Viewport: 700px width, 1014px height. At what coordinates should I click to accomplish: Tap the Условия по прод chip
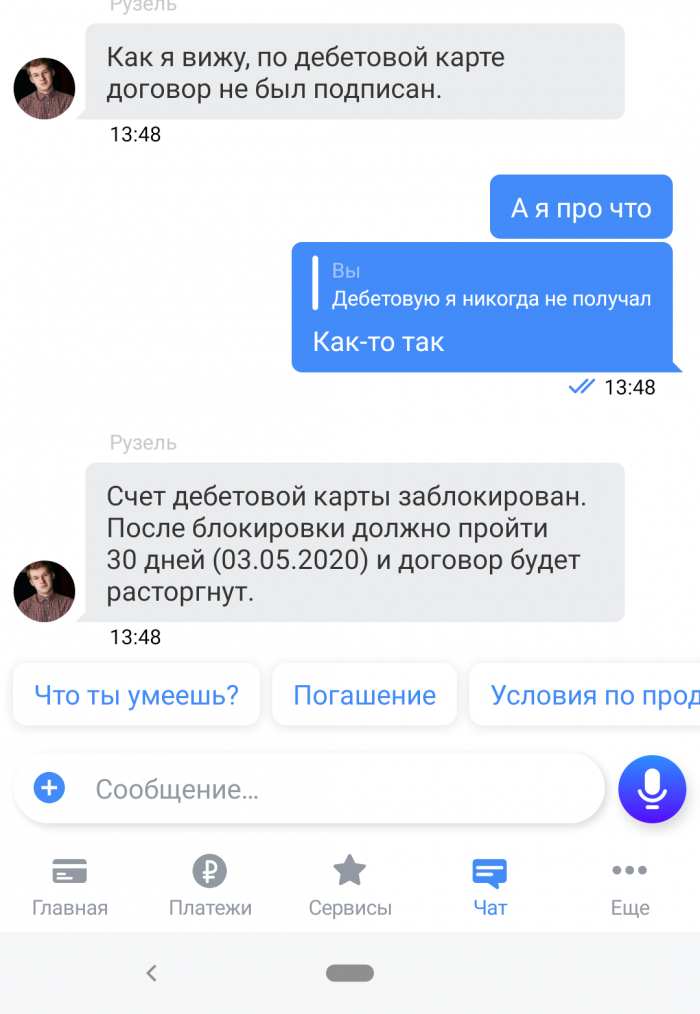coord(592,695)
